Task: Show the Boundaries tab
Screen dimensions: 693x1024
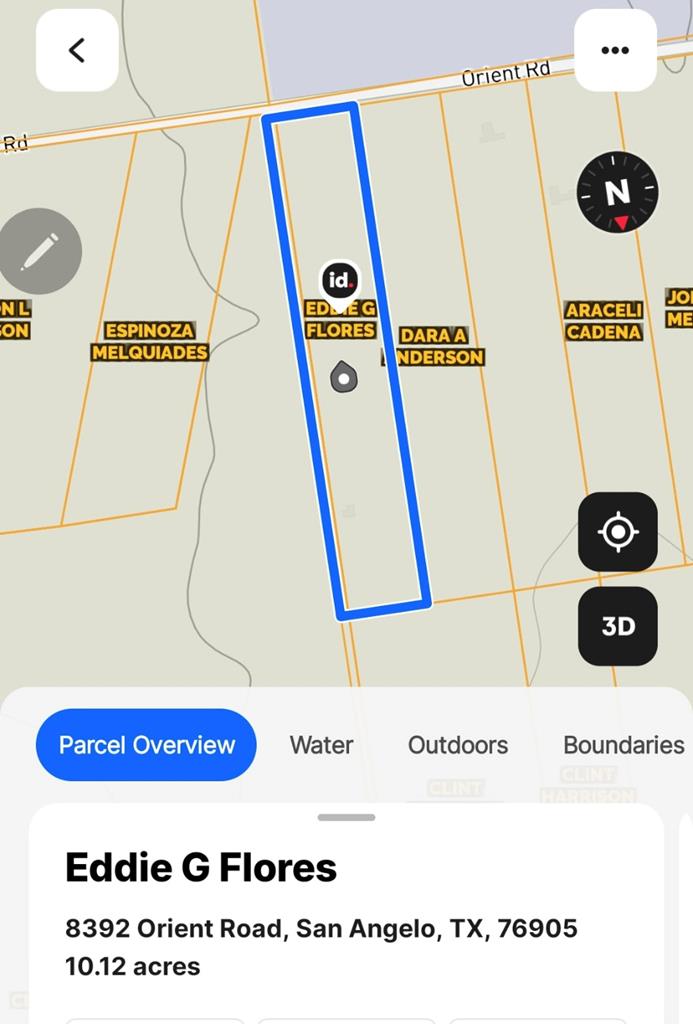Action: point(623,745)
